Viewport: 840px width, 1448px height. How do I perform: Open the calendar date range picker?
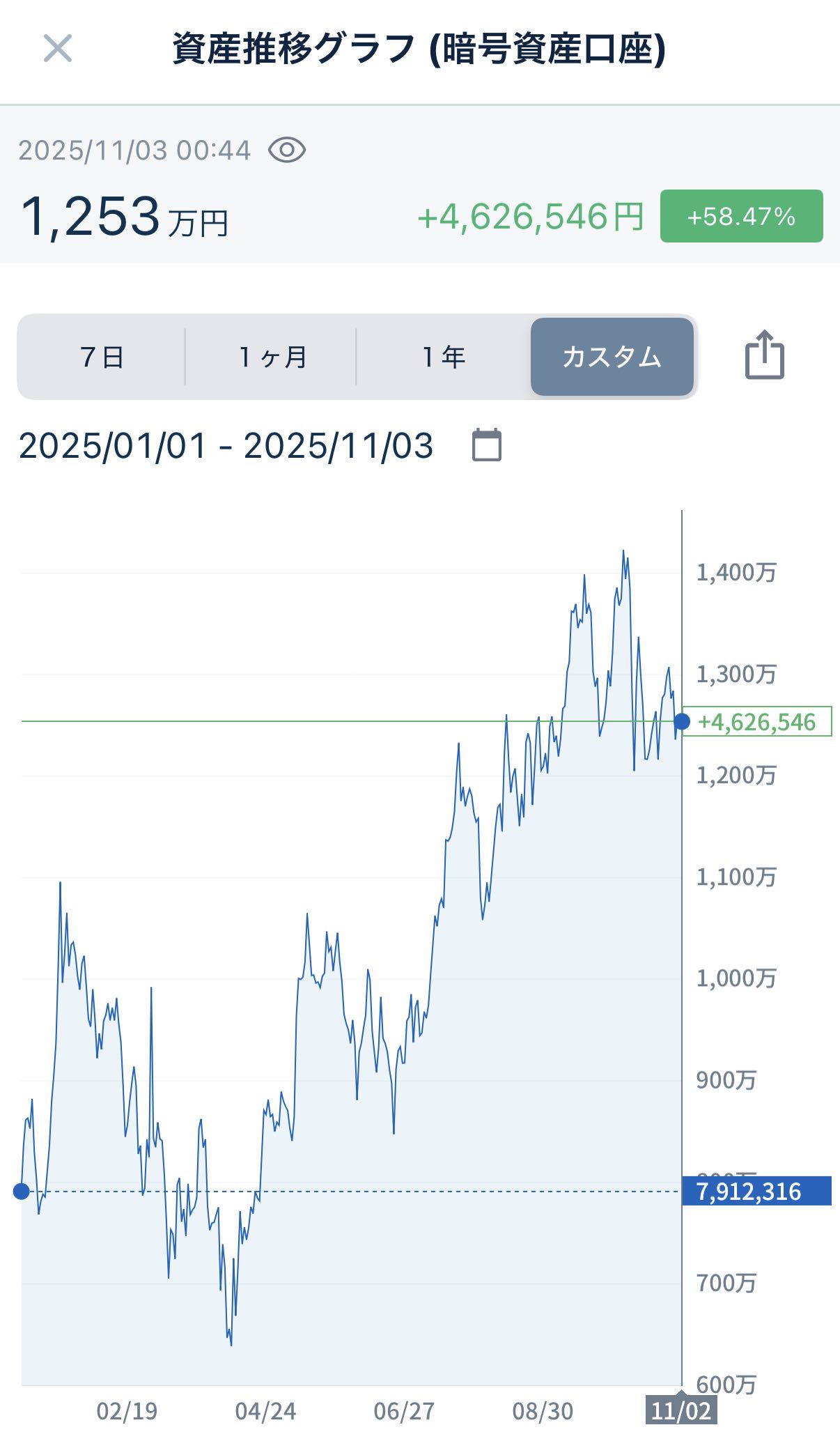(486, 445)
